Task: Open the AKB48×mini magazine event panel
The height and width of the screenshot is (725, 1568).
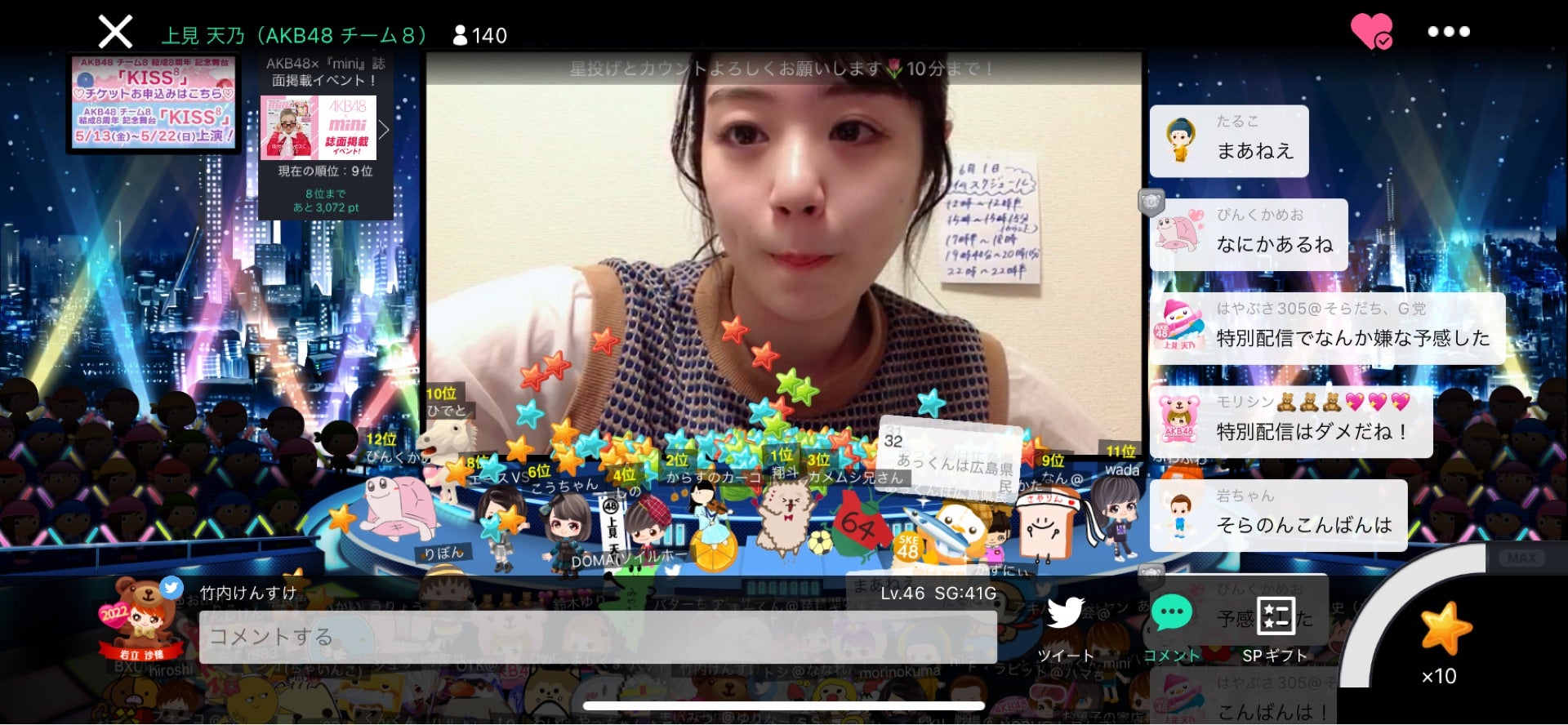Action: [326, 135]
